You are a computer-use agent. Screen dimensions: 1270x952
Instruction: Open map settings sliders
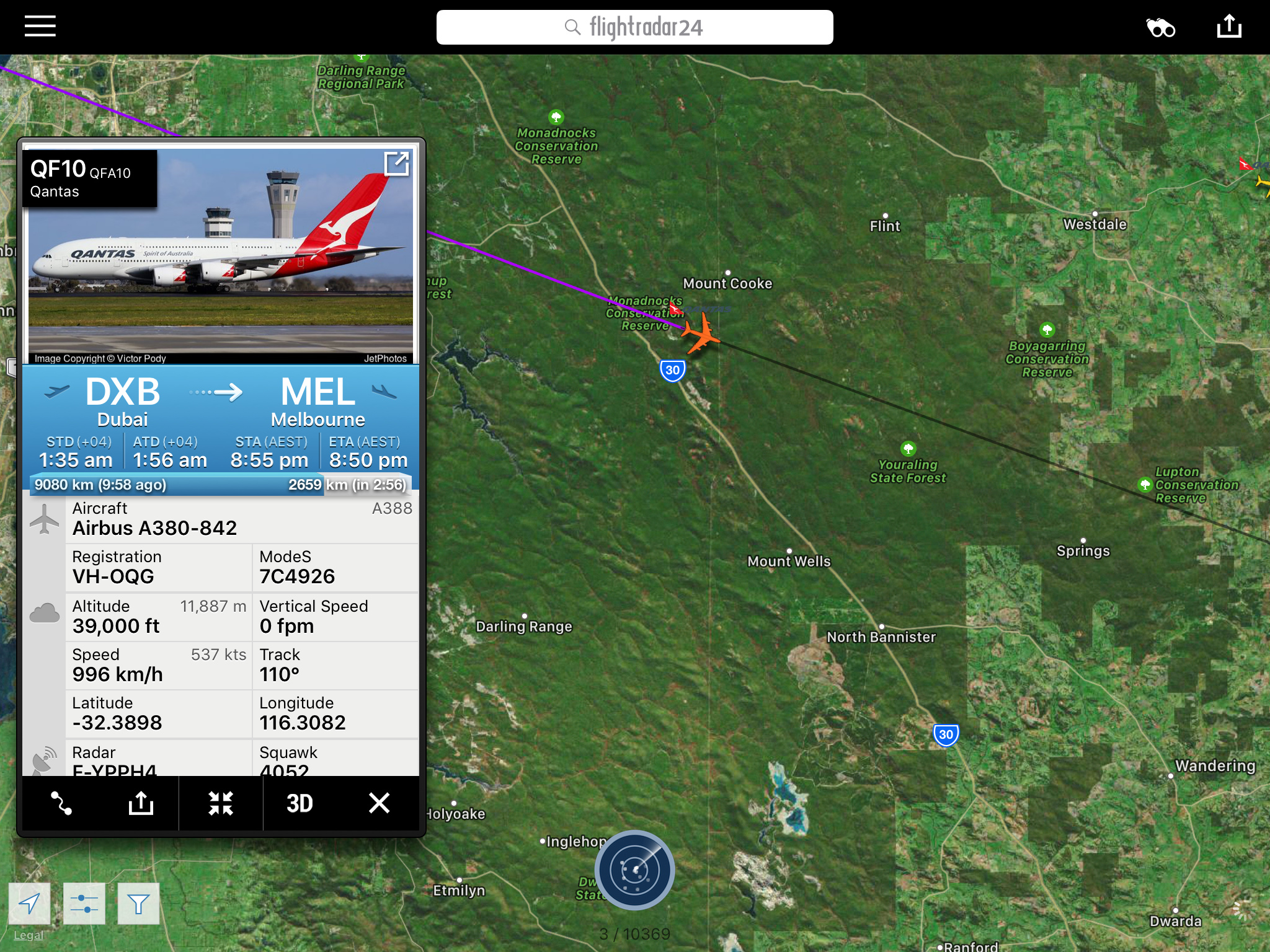coord(84,904)
